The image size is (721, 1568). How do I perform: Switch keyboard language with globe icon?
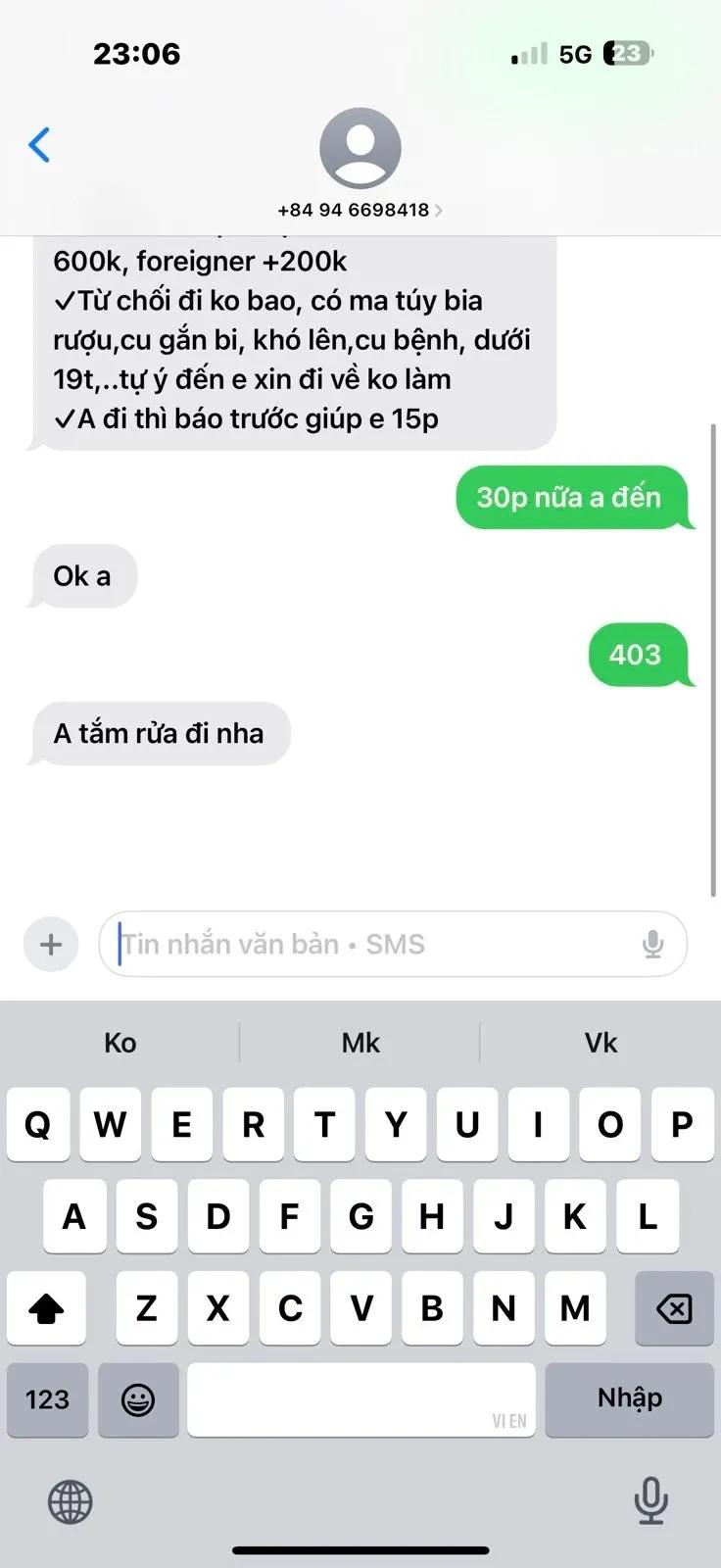pos(71,1501)
